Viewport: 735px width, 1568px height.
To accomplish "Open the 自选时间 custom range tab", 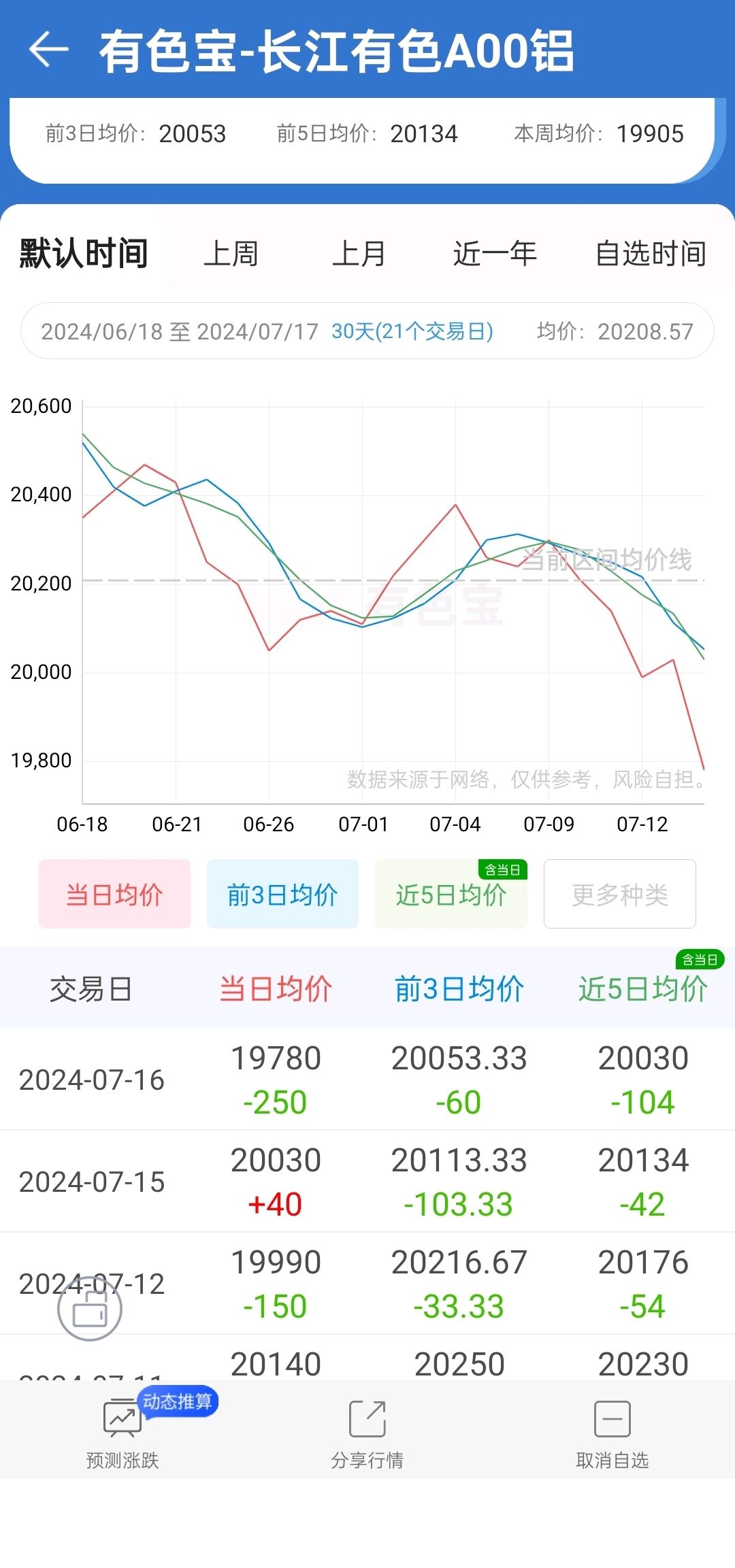I will pyautogui.click(x=651, y=254).
